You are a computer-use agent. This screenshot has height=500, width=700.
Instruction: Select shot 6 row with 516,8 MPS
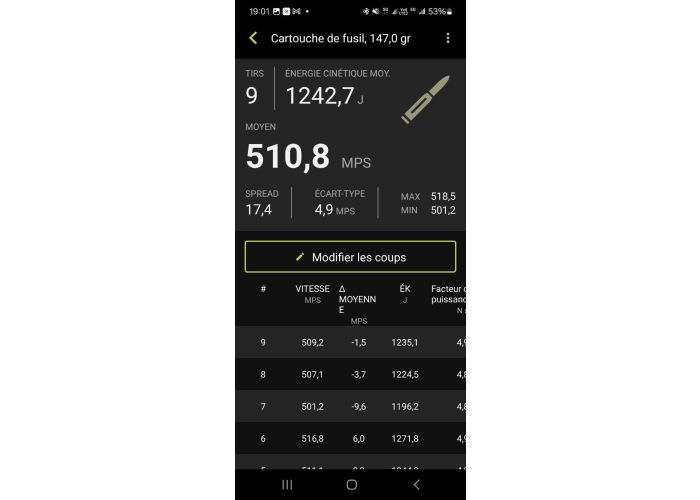[x=350, y=438]
